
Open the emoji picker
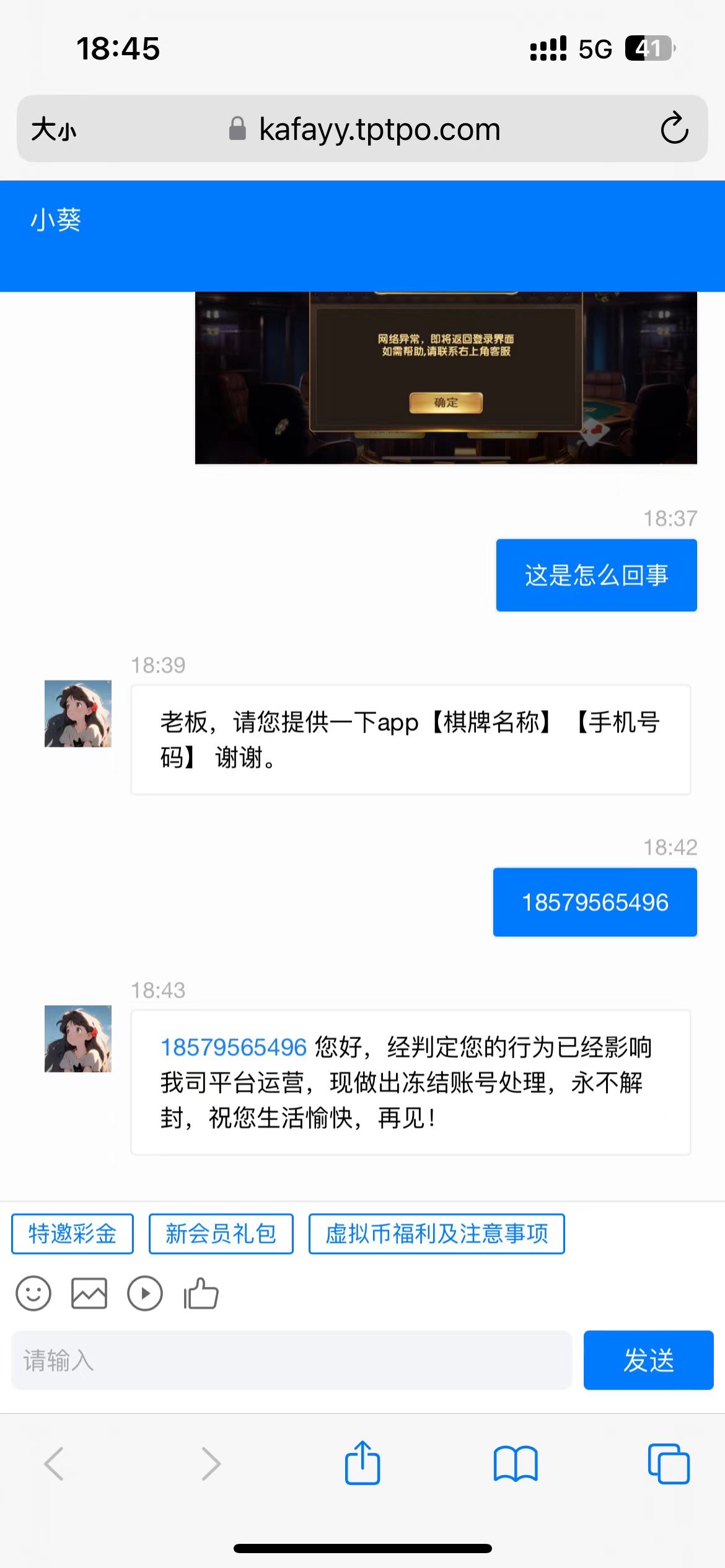pos(33,1294)
